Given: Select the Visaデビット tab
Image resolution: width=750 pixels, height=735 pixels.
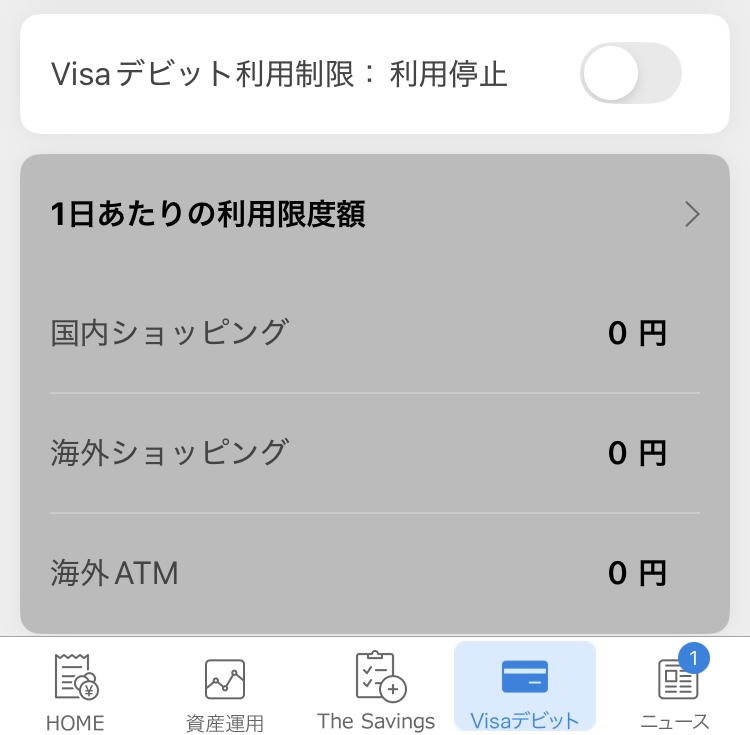Looking at the screenshot, I should coord(524,688).
